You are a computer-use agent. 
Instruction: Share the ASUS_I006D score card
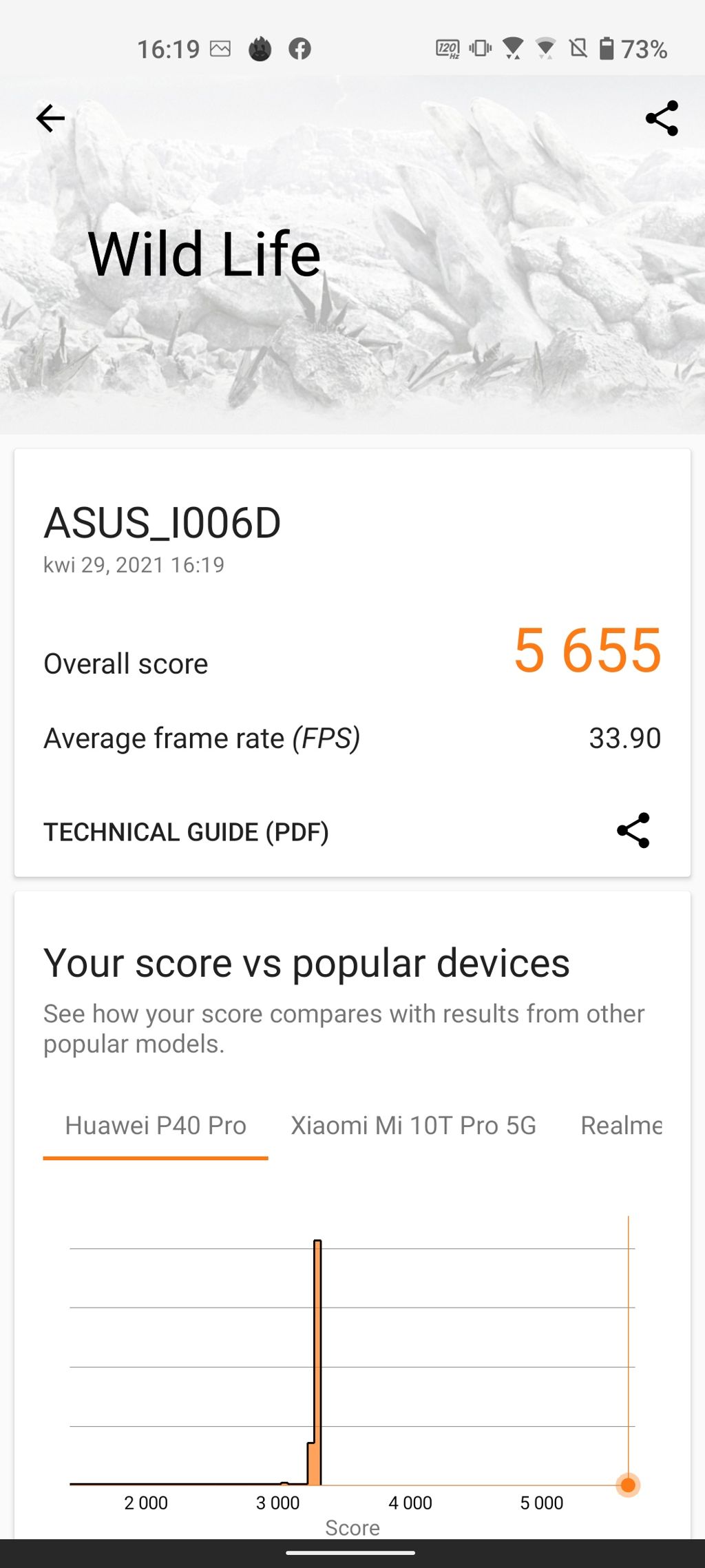pos(633,830)
